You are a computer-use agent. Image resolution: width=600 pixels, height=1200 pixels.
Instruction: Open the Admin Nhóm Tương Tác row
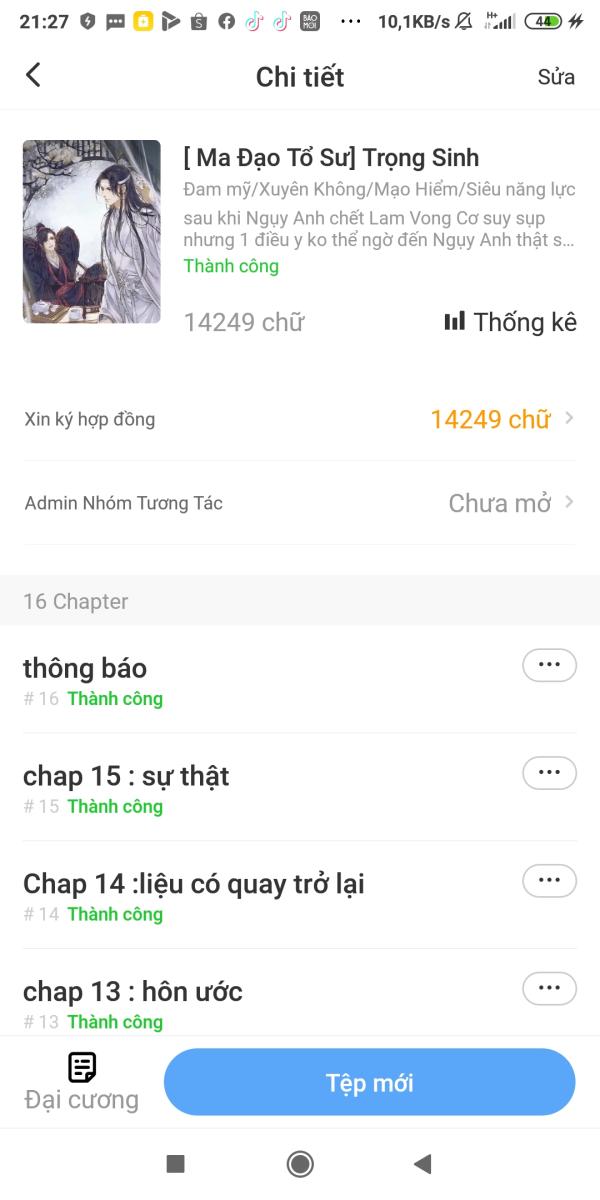(300, 503)
